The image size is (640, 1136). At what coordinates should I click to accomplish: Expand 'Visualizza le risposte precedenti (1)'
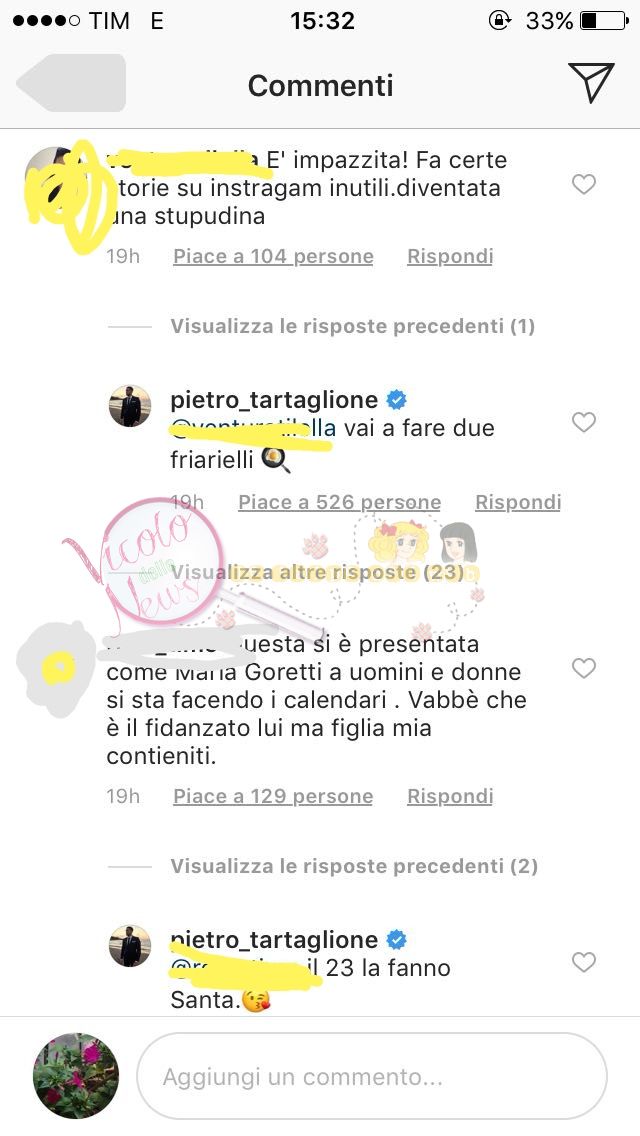pos(352,326)
